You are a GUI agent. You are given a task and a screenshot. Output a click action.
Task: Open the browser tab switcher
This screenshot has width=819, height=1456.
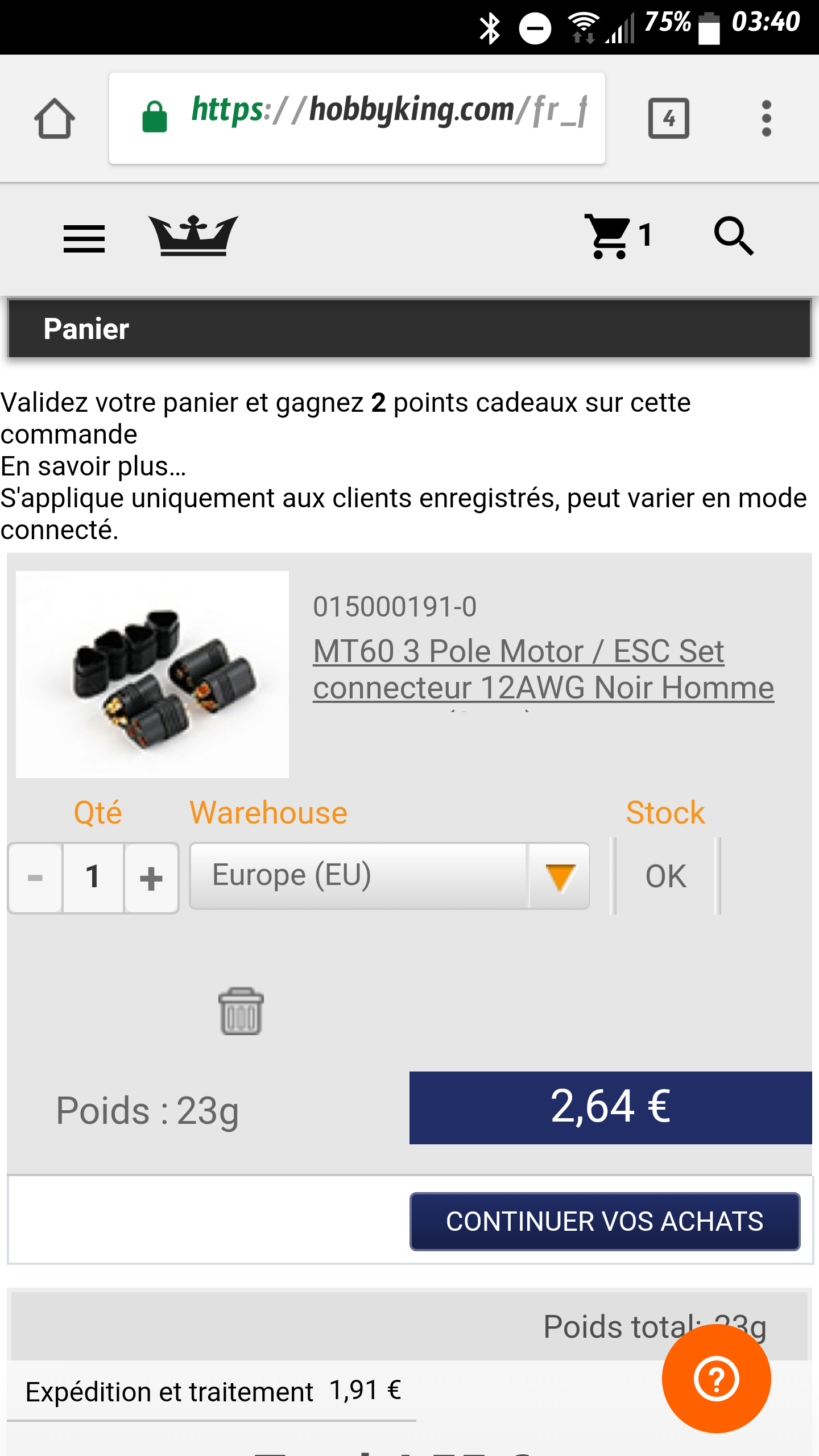[669, 118]
